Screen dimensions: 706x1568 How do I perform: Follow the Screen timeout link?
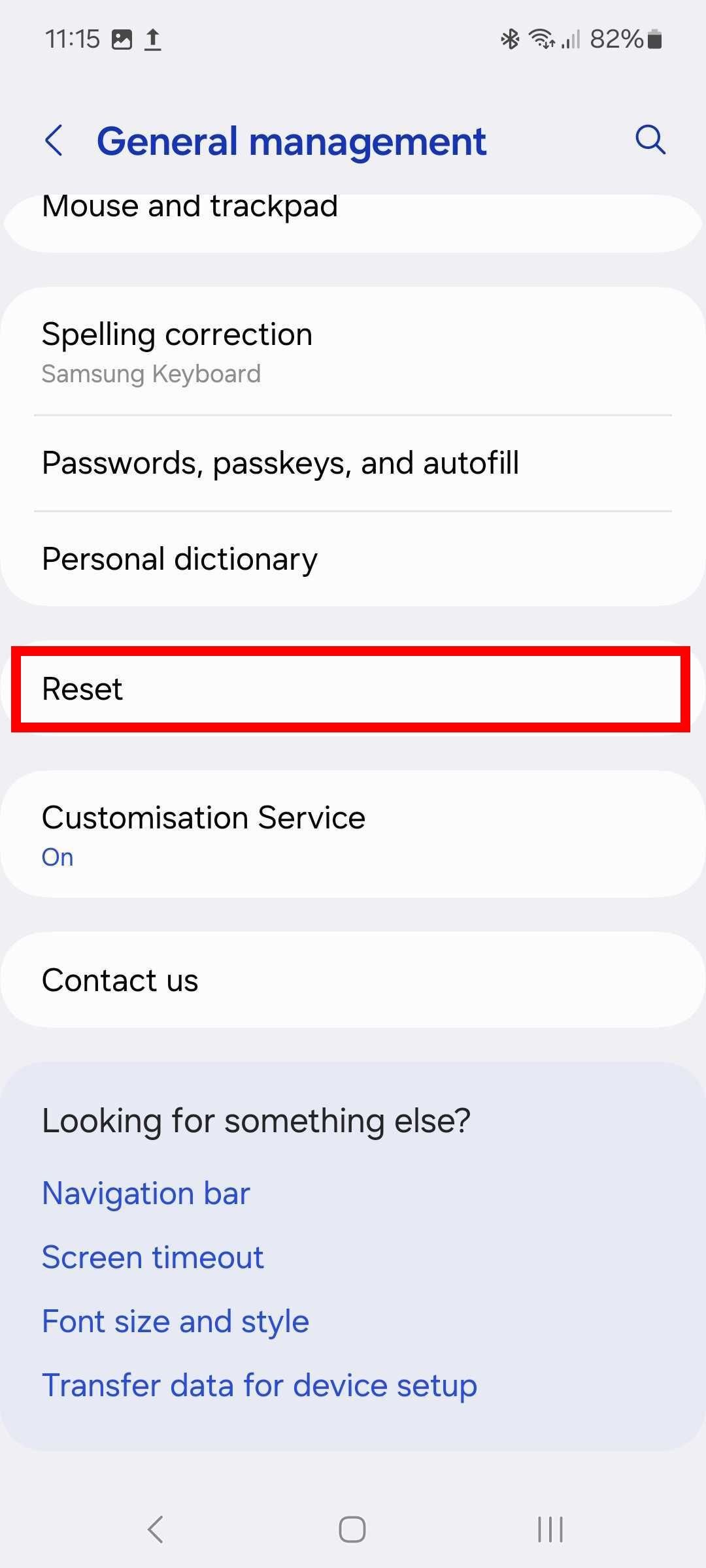click(x=152, y=1257)
